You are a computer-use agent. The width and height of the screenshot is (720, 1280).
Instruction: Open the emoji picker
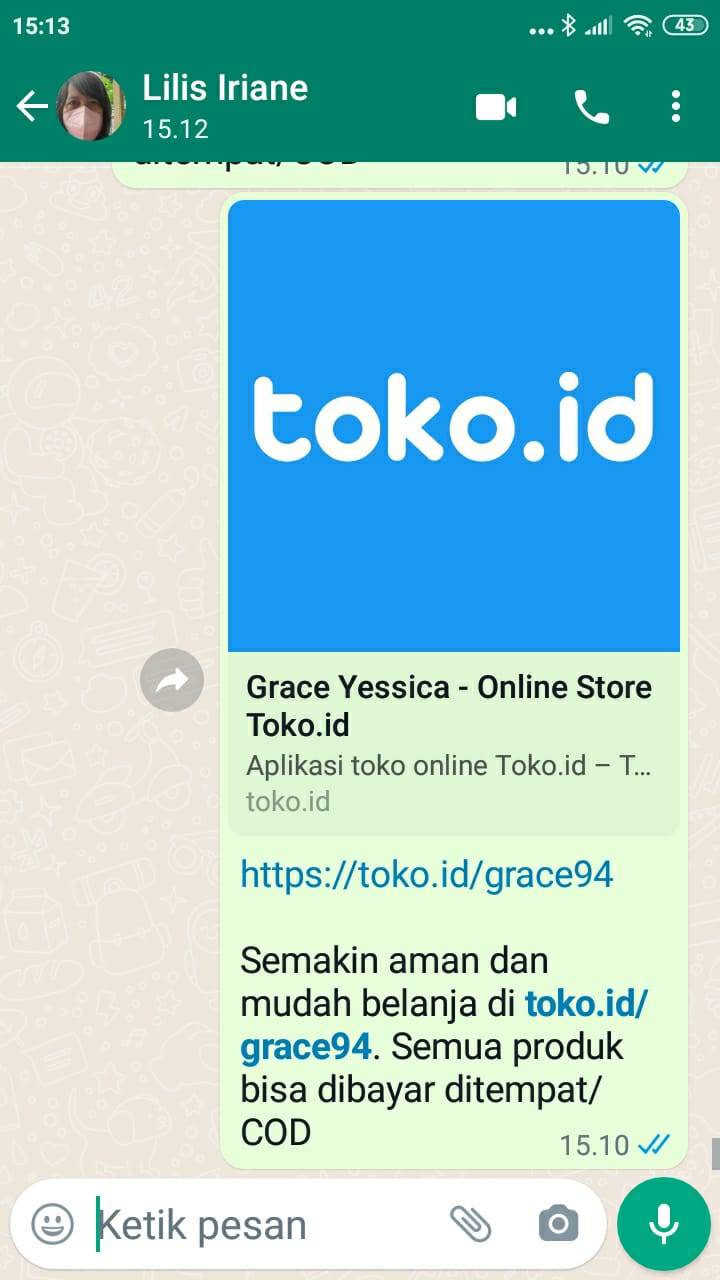click(52, 1223)
